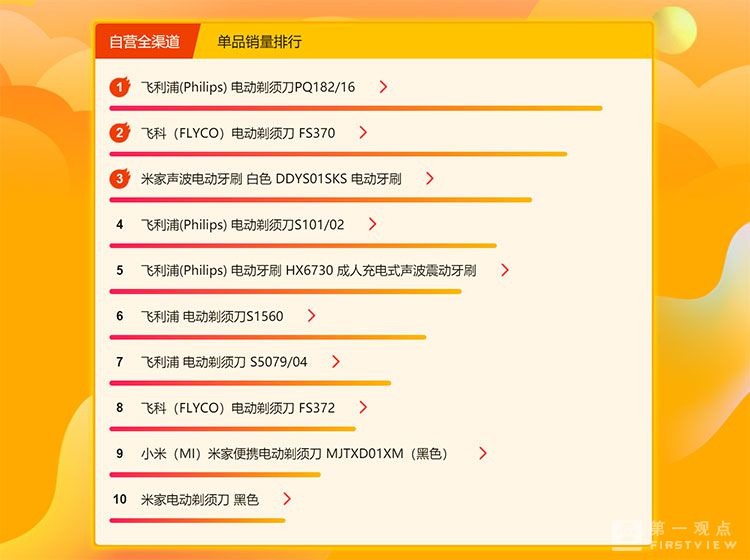Viewport: 750px width, 560px height.
Task: Open FLYCO FS370 electric shaver entry
Action: (238, 133)
